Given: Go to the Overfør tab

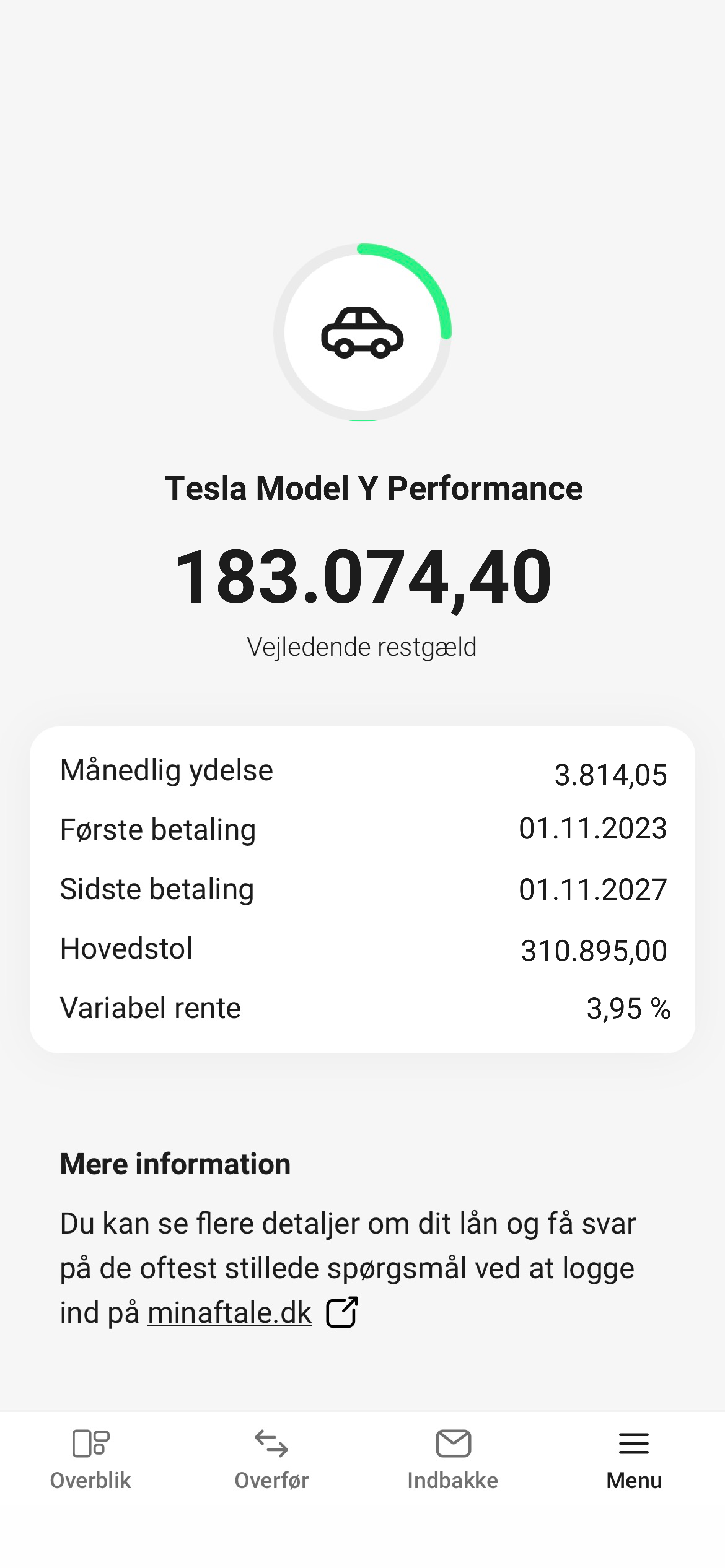Looking at the screenshot, I should pyautogui.click(x=272, y=1460).
